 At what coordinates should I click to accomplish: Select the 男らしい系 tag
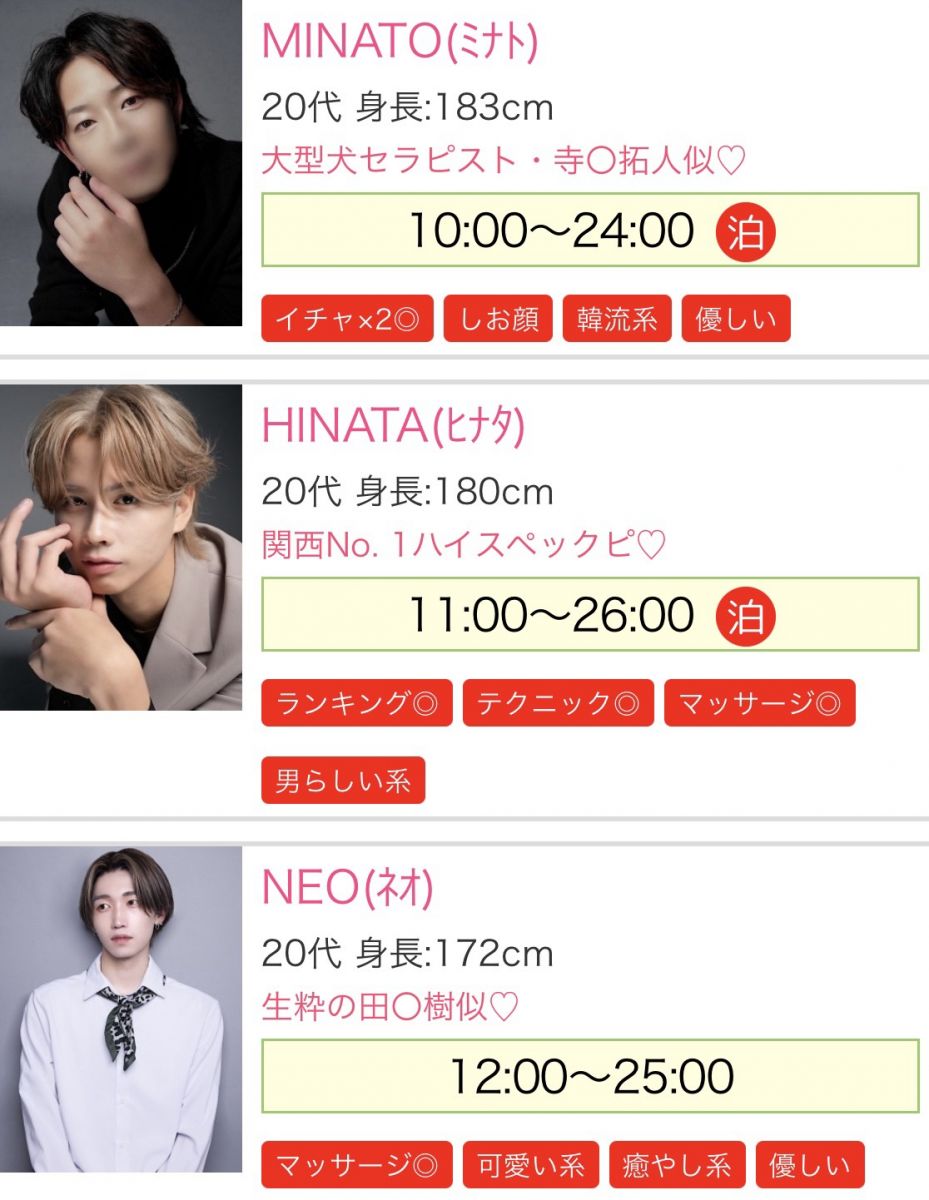coord(343,780)
